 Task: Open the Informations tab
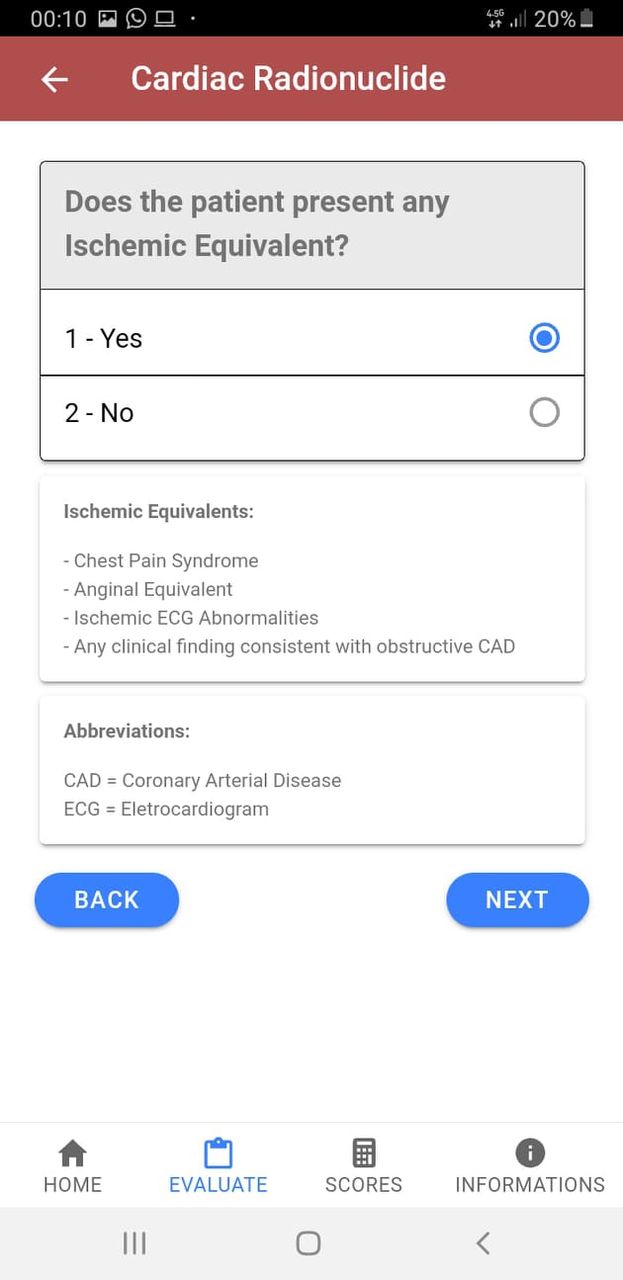point(530,1167)
